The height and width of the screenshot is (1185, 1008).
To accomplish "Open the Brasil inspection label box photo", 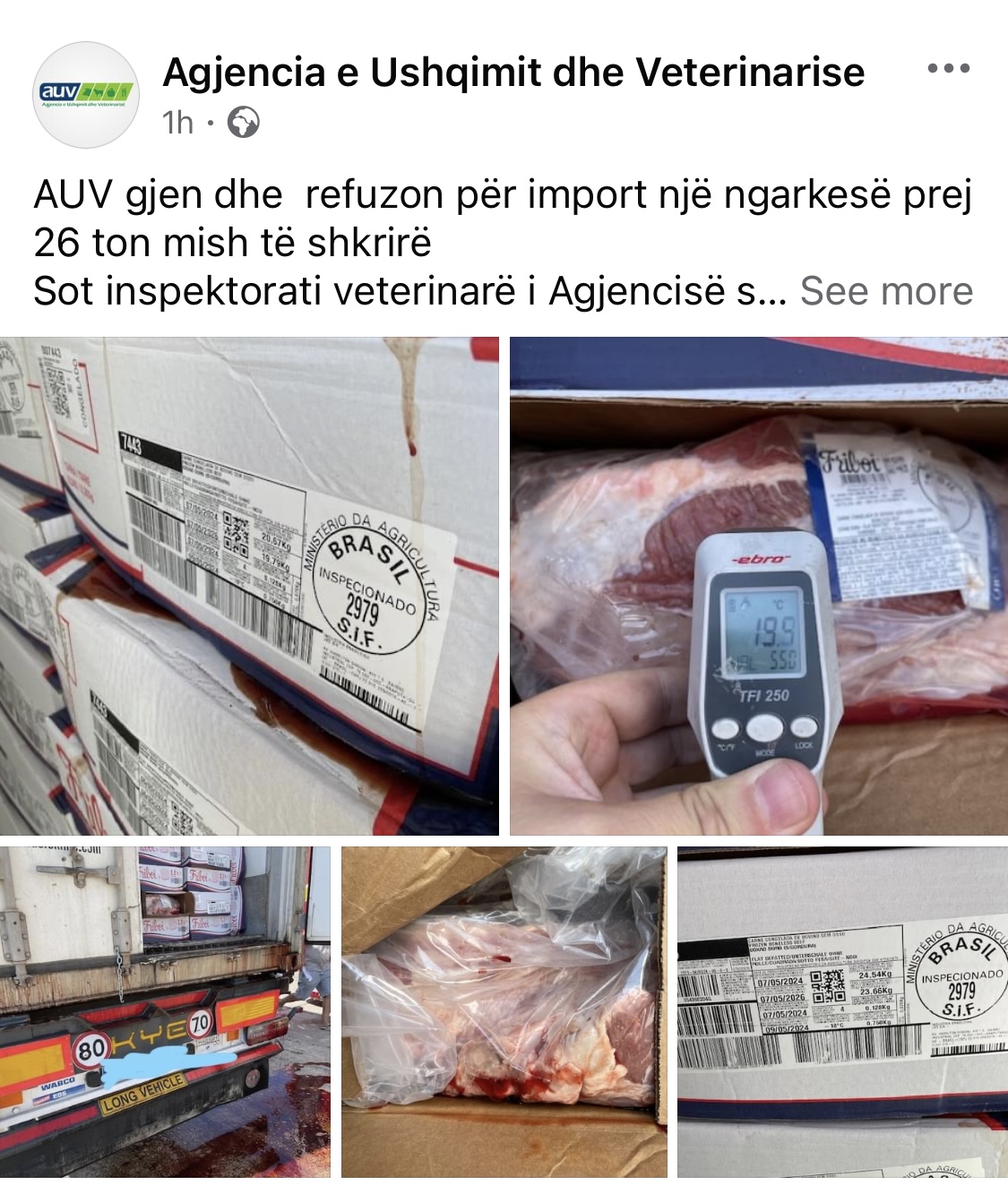I will tap(249, 586).
